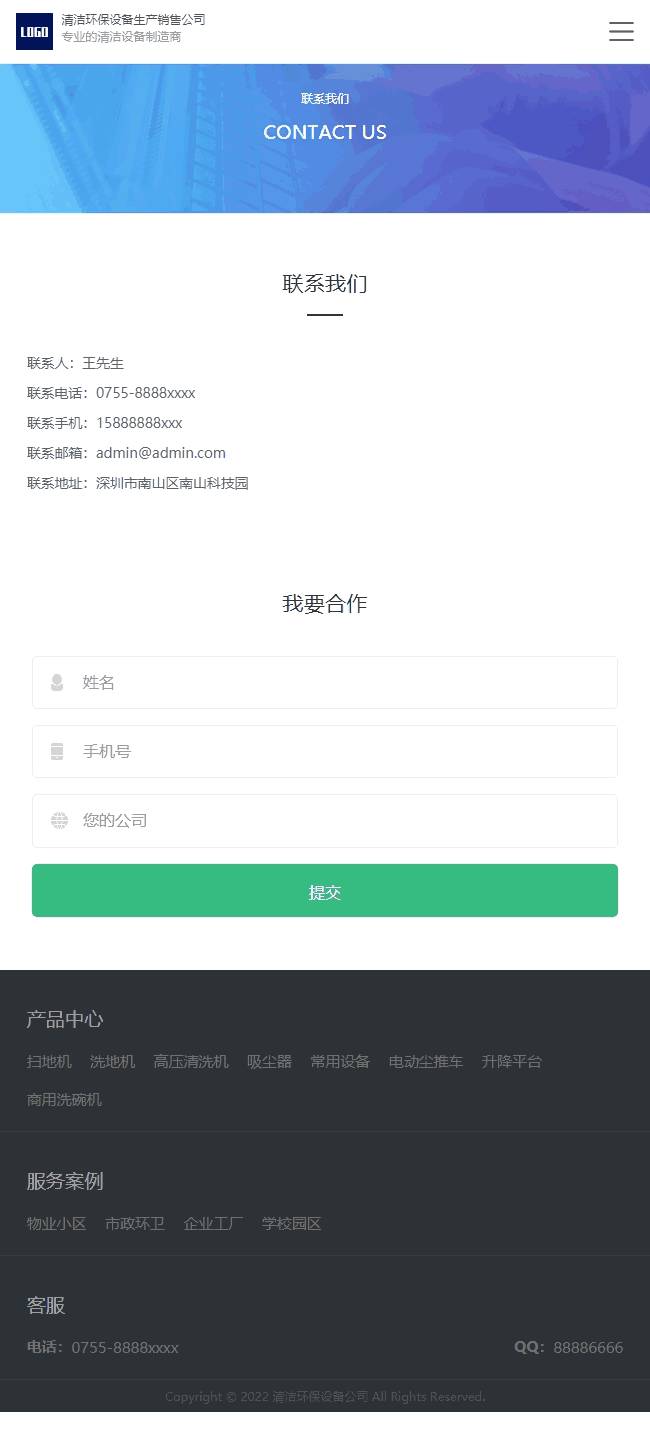
Task: Open the 常用设备 link
Action: 340,1062
